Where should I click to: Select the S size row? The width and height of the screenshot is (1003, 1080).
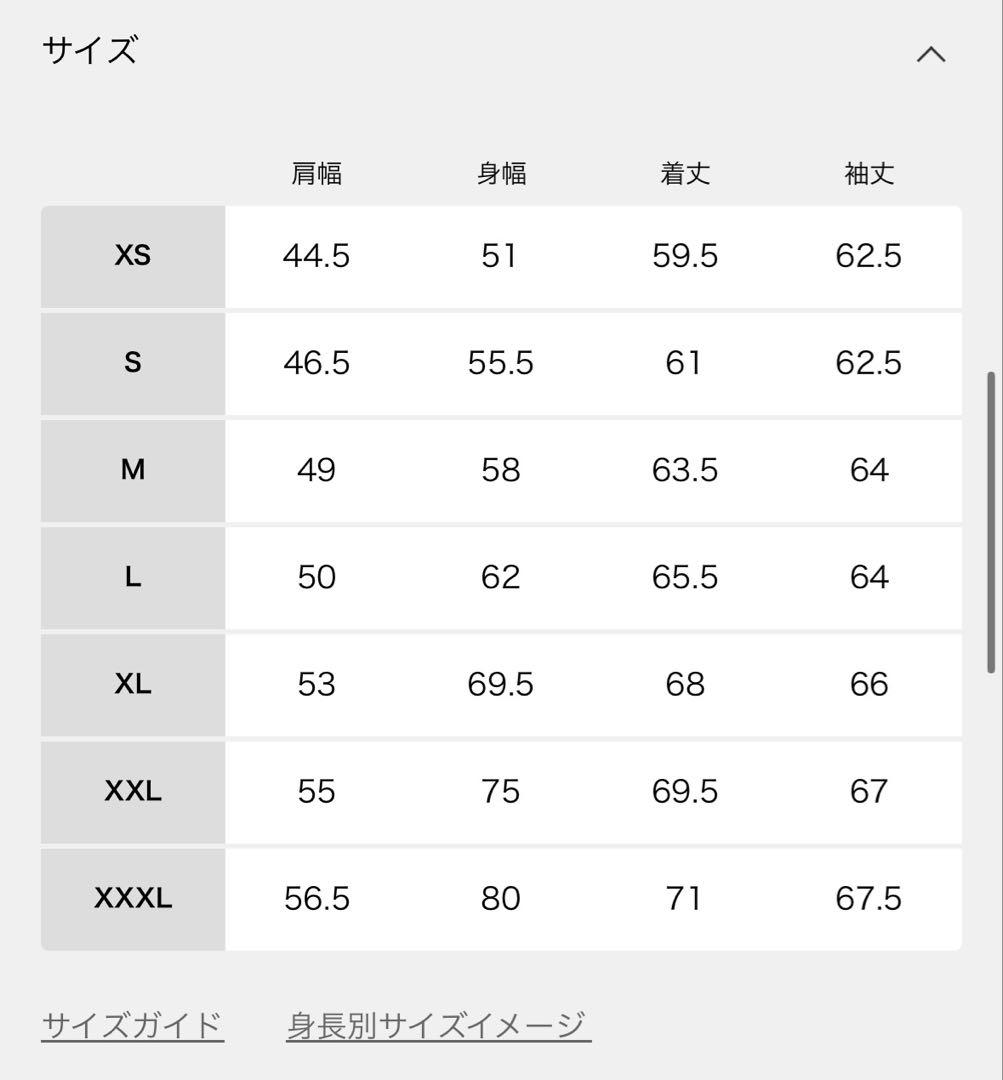click(132, 363)
